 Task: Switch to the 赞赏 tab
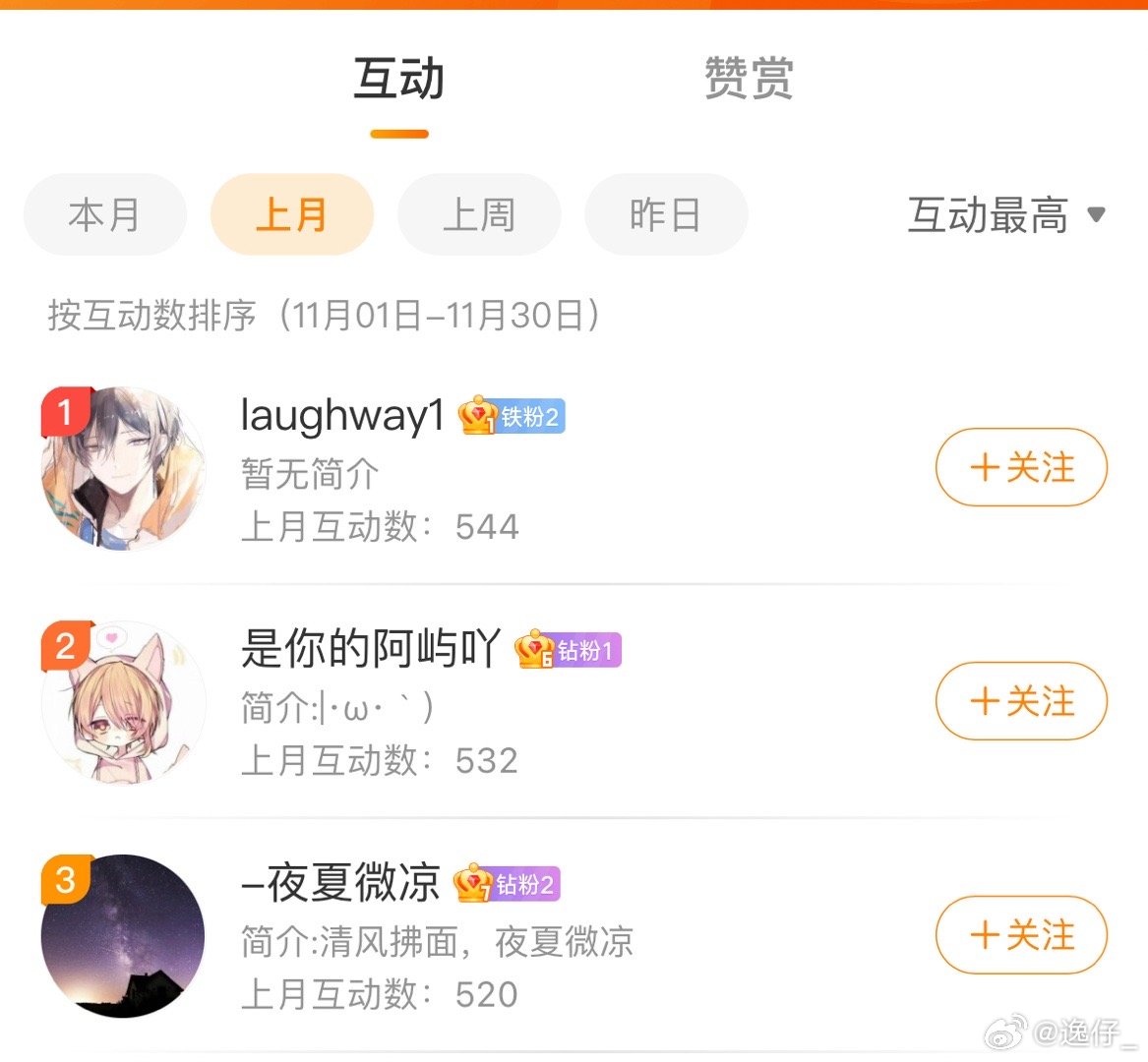[x=748, y=79]
